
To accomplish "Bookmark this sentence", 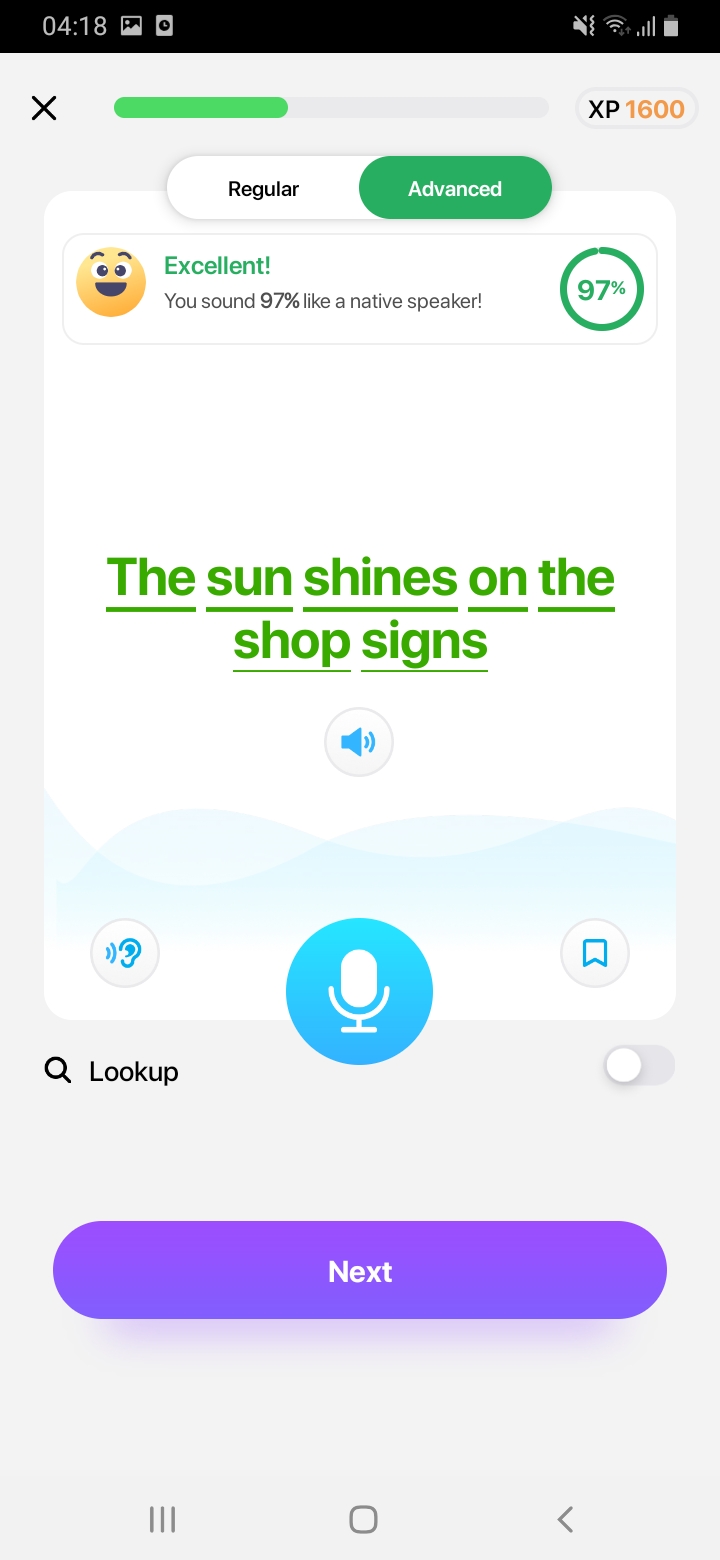I will (x=595, y=953).
